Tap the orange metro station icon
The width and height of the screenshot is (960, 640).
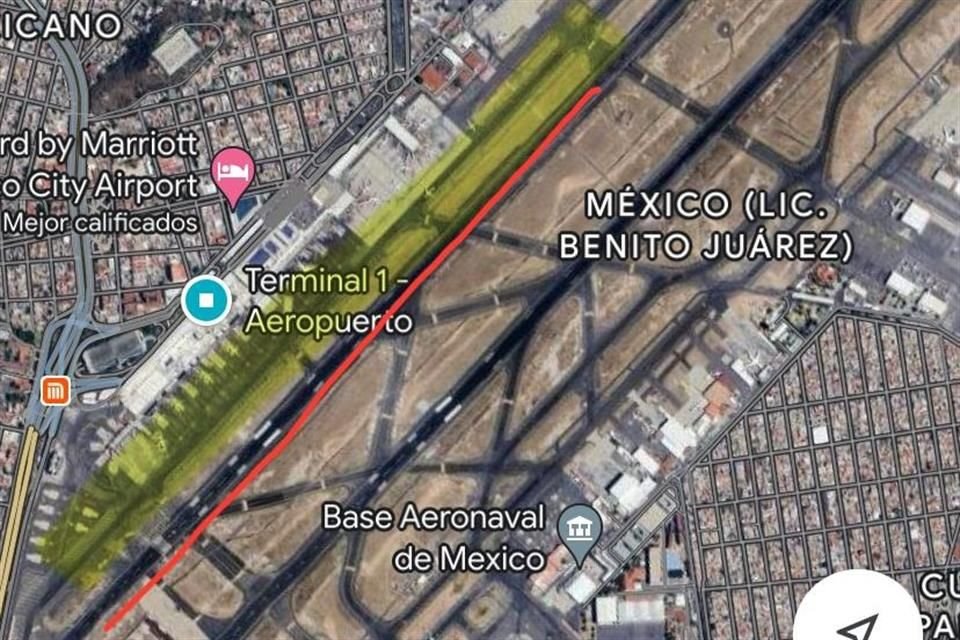tap(54, 391)
